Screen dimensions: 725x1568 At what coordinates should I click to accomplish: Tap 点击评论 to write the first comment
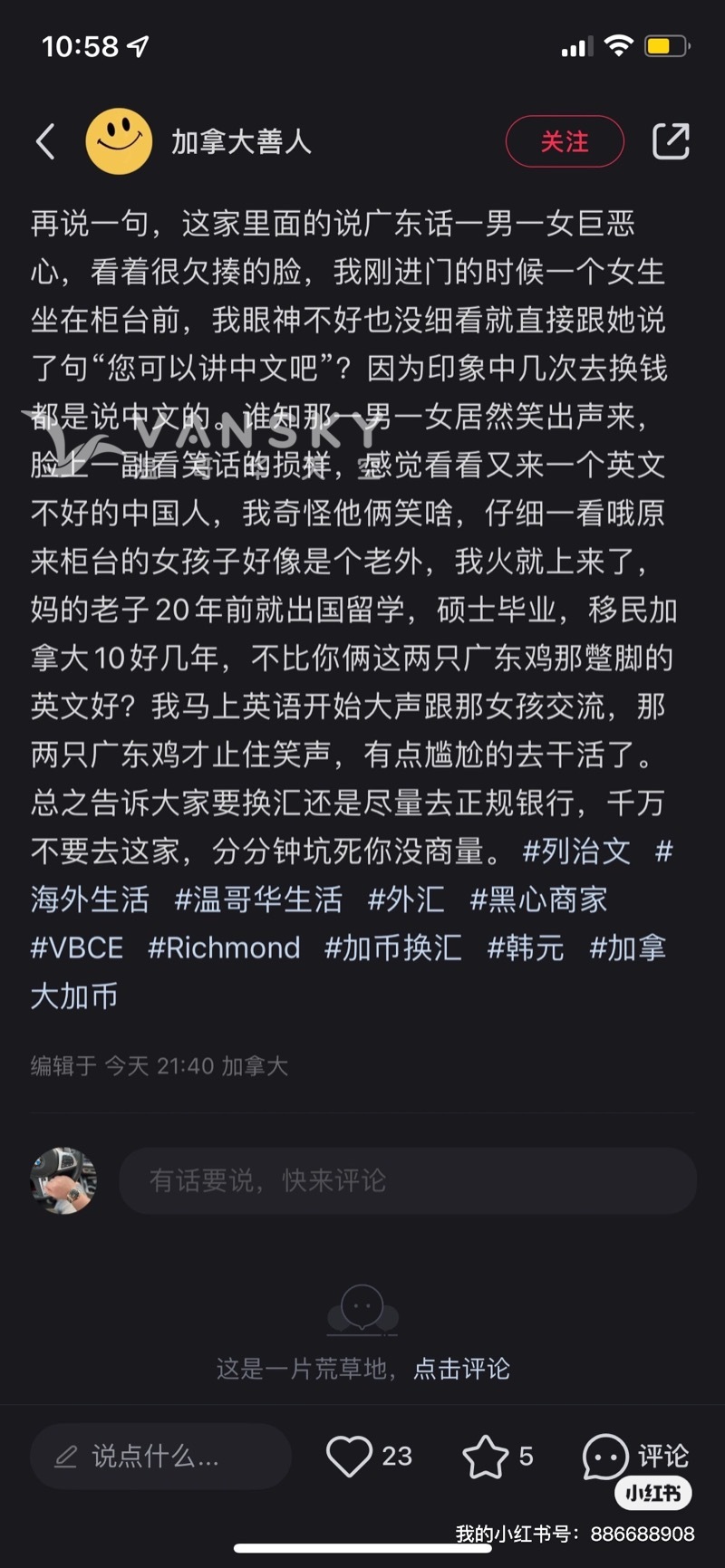[x=461, y=1368]
